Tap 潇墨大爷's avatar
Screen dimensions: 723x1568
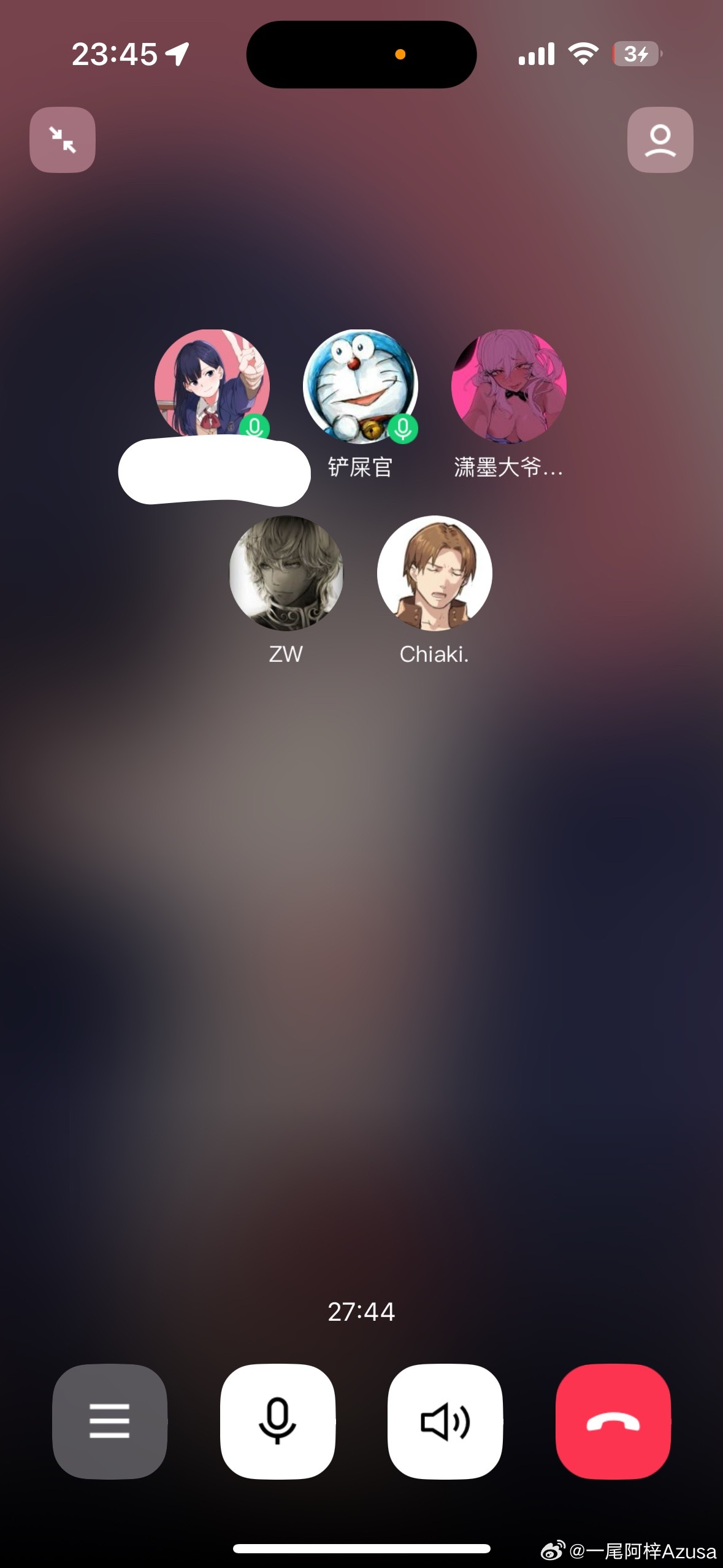pos(508,386)
